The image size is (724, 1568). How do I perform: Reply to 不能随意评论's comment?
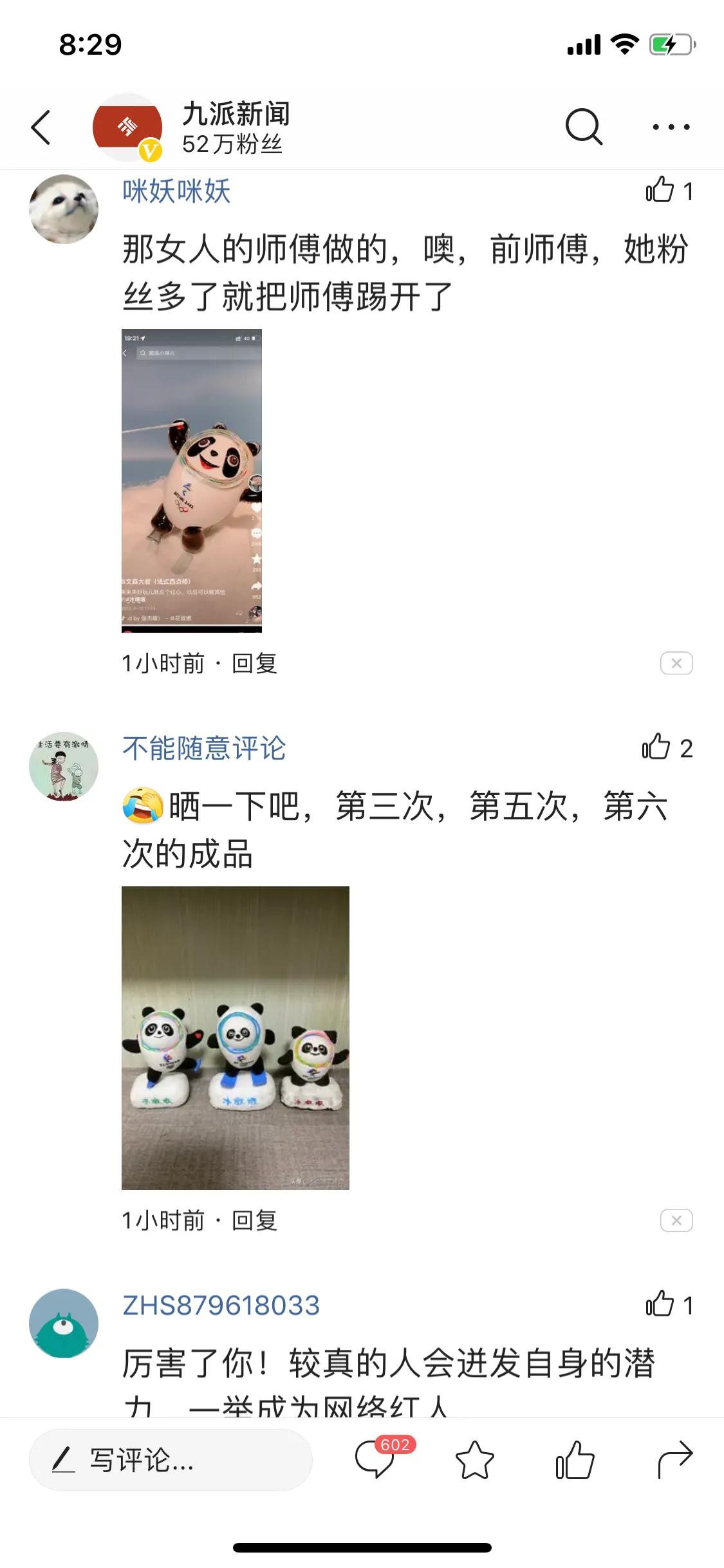click(255, 1220)
